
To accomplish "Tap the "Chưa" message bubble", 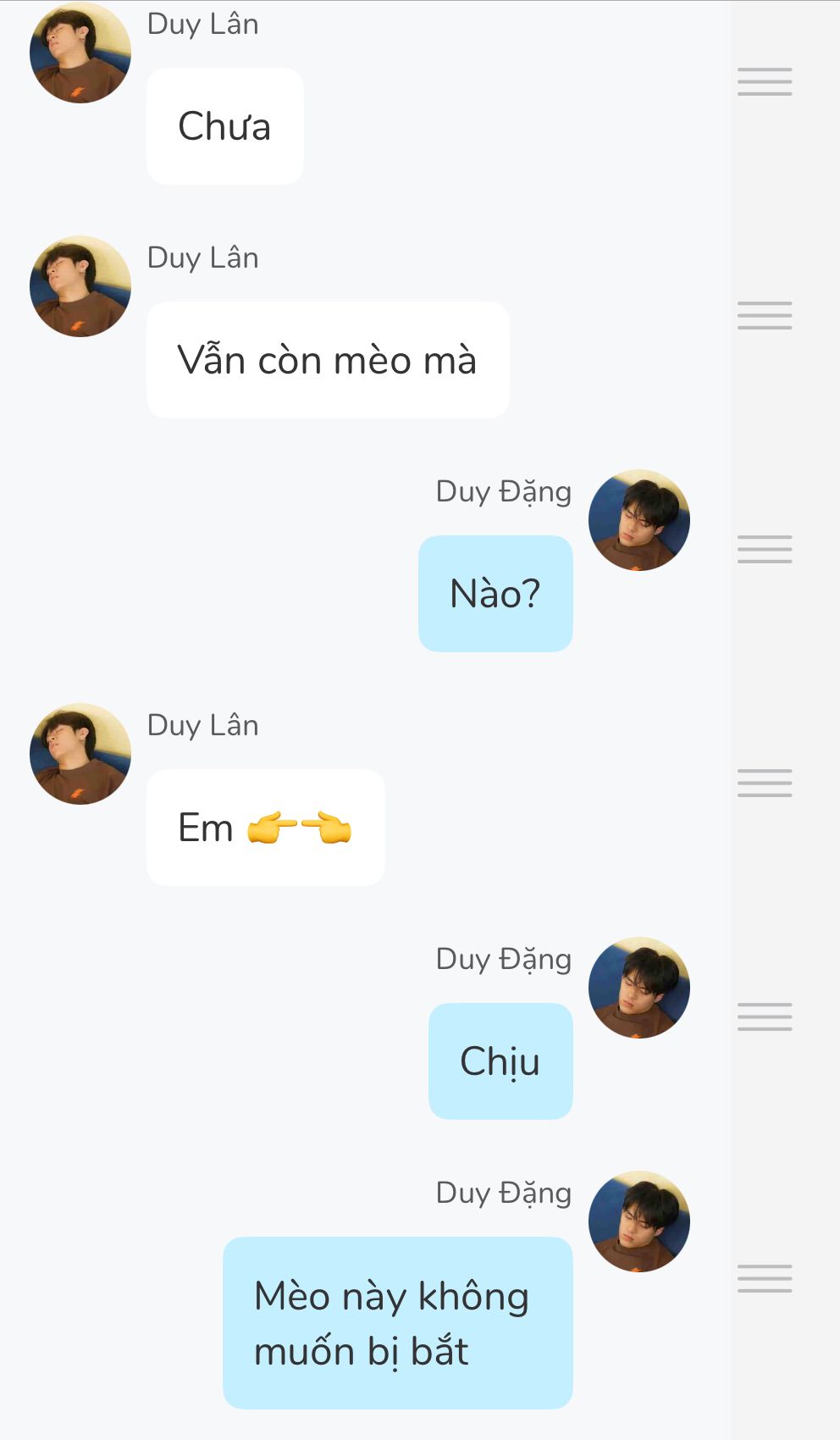I will click(224, 126).
